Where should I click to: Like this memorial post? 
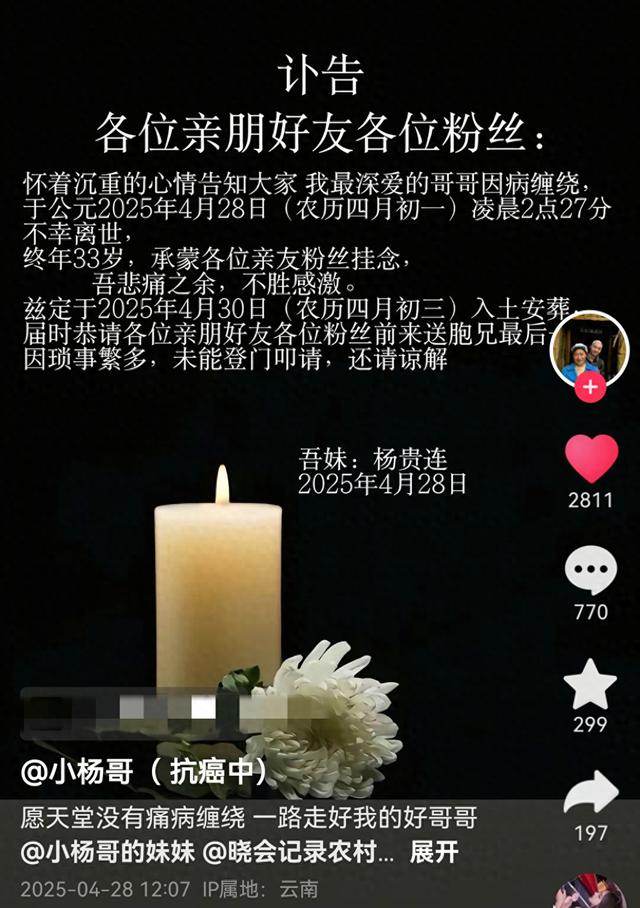(591, 460)
